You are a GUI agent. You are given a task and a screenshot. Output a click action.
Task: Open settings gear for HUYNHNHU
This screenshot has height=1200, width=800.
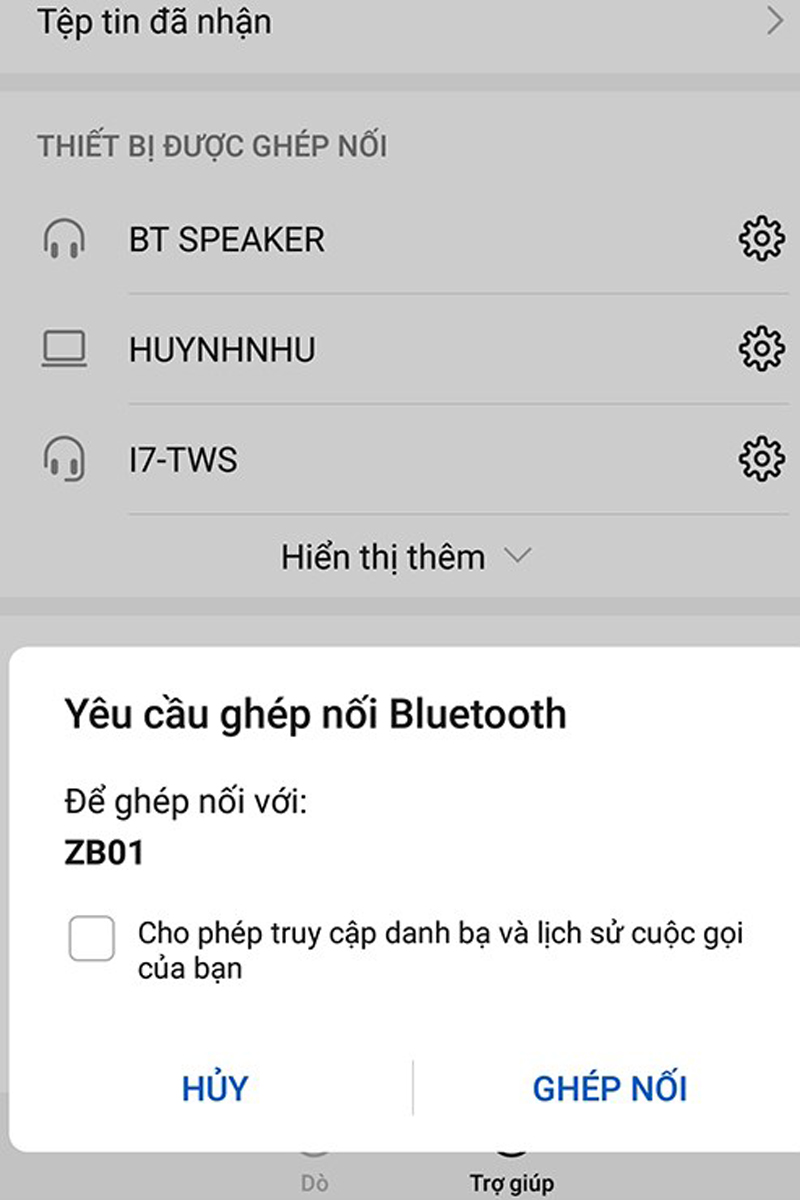[760, 349]
